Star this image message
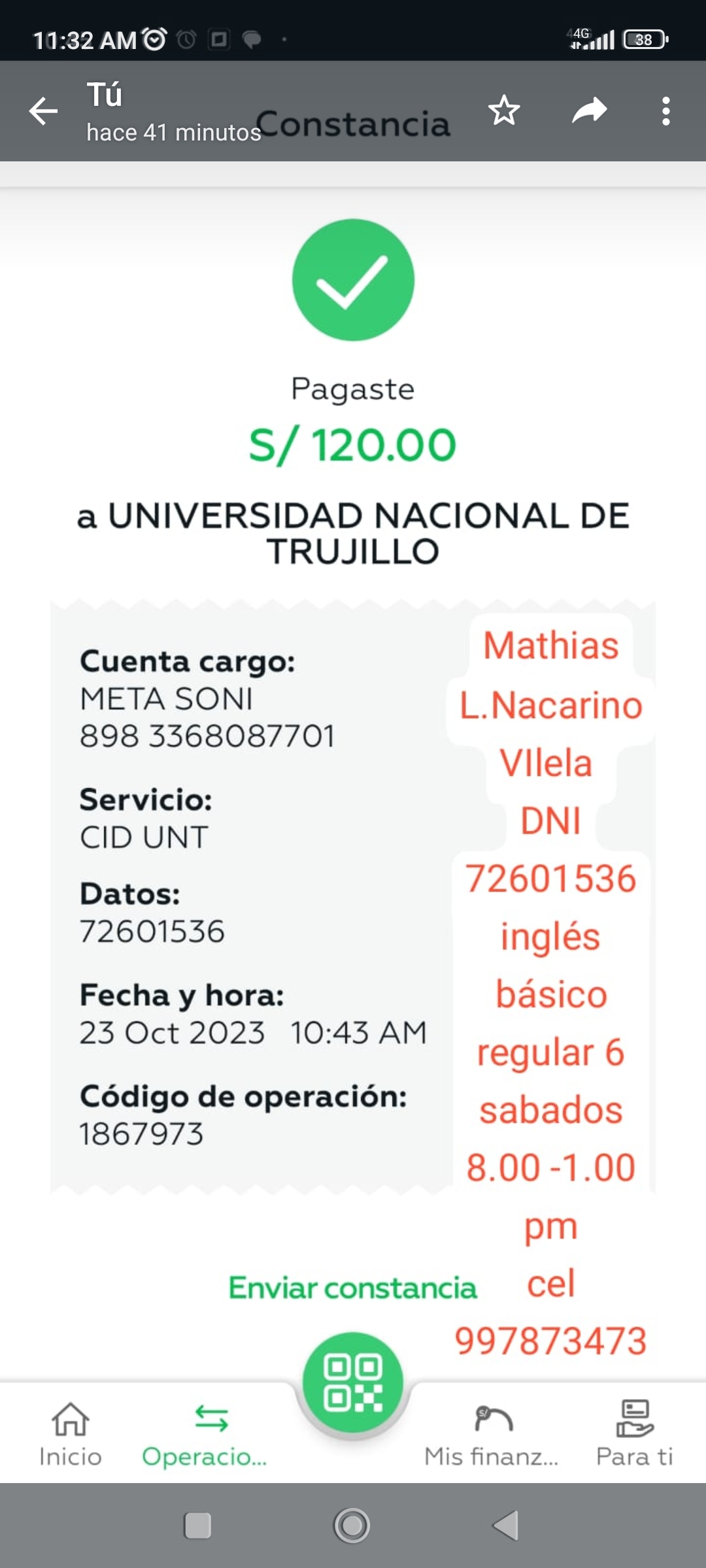This screenshot has width=706, height=1568. tap(504, 110)
